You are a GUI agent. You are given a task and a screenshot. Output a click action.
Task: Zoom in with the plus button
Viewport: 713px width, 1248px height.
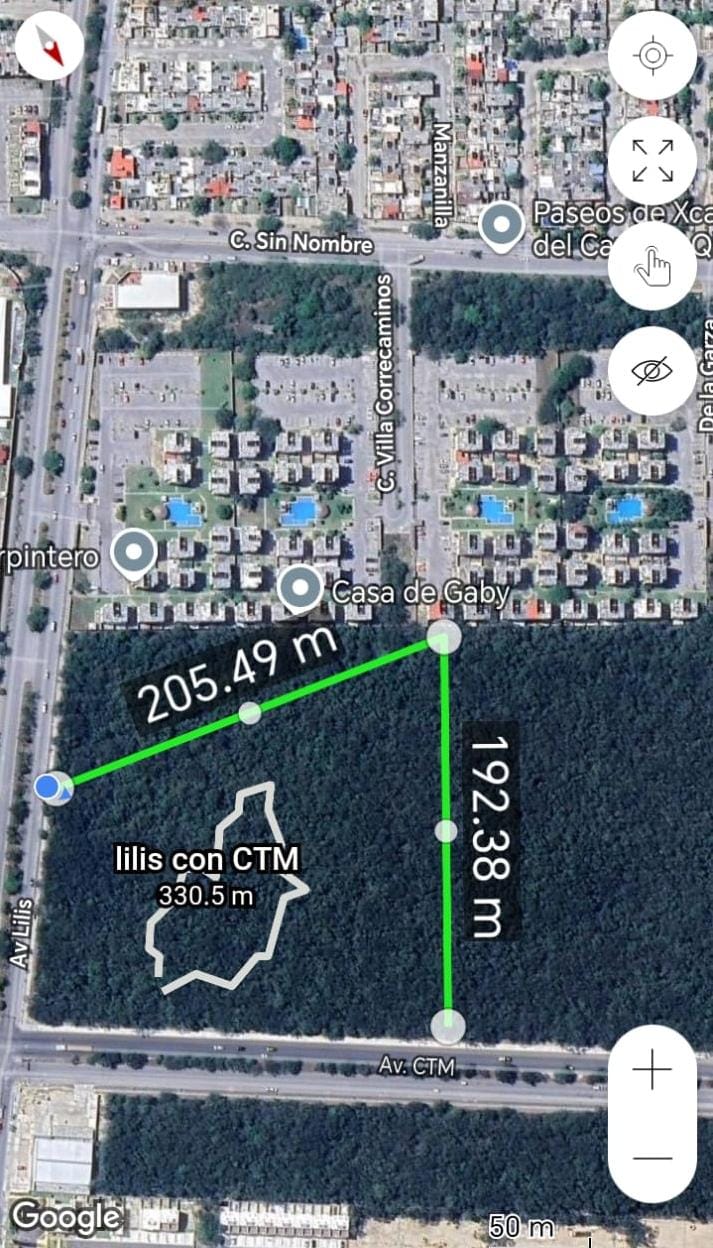pyautogui.click(x=652, y=1070)
